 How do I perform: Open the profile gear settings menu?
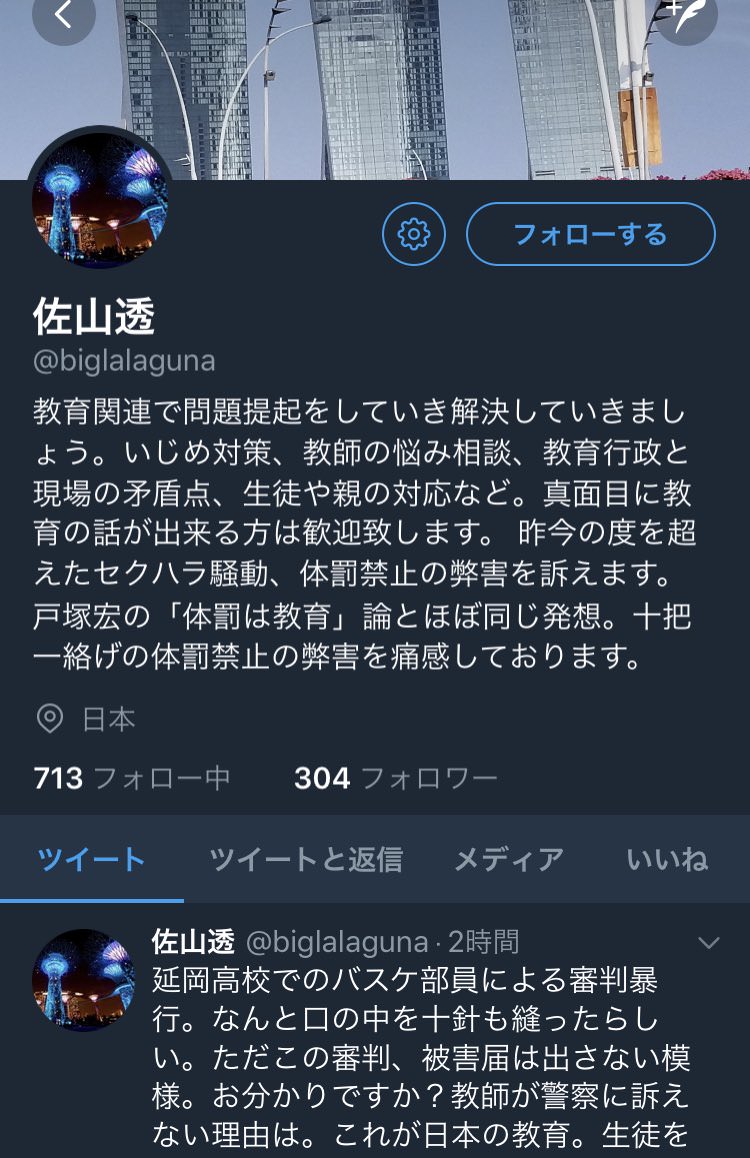click(413, 234)
